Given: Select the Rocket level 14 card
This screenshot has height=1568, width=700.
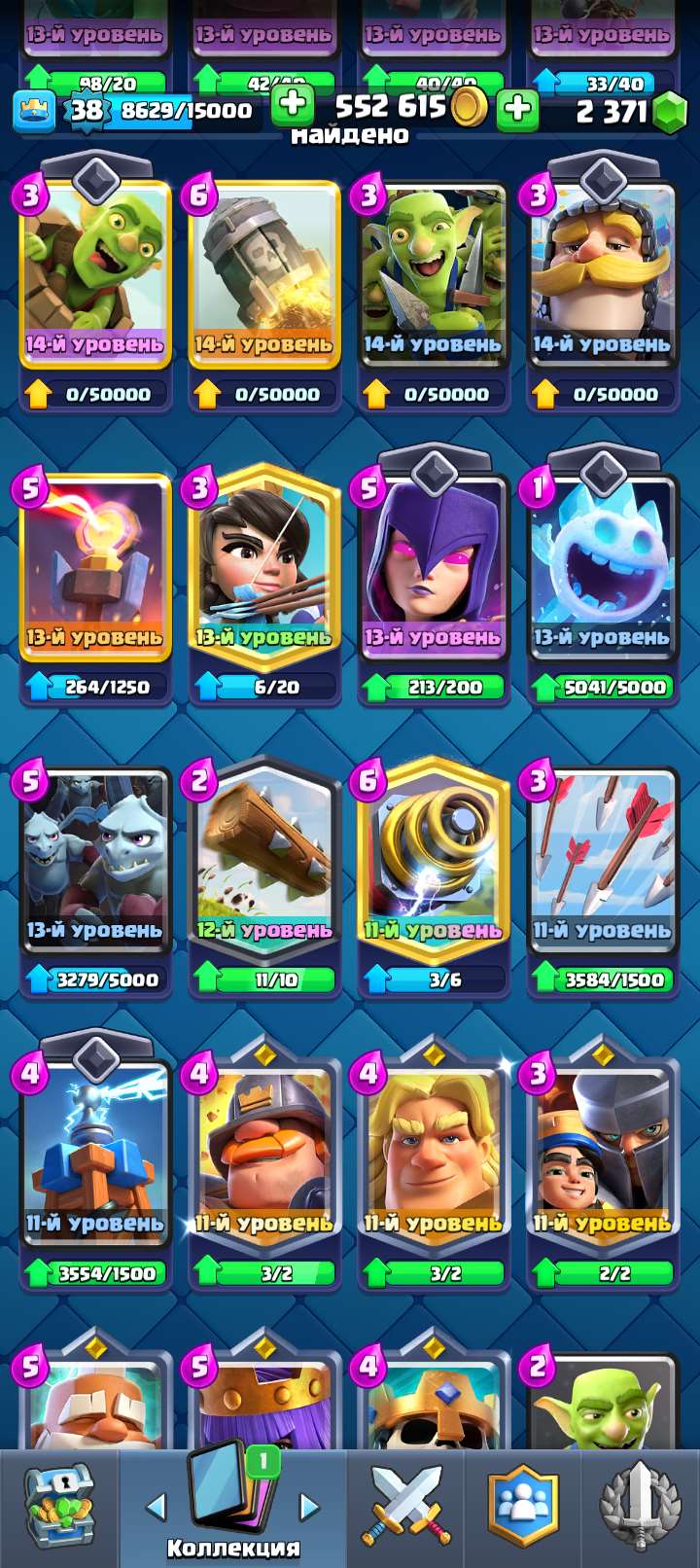Looking at the screenshot, I should (263, 277).
